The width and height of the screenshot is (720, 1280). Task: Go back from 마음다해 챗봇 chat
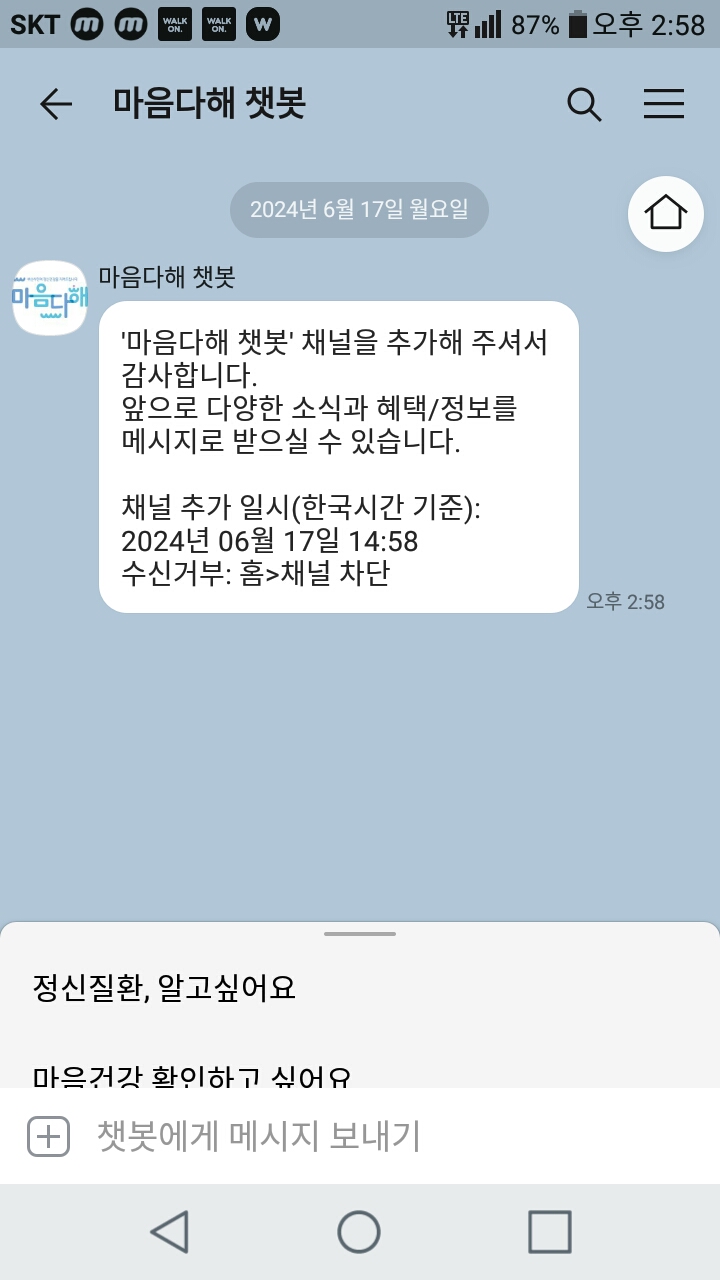tap(56, 104)
